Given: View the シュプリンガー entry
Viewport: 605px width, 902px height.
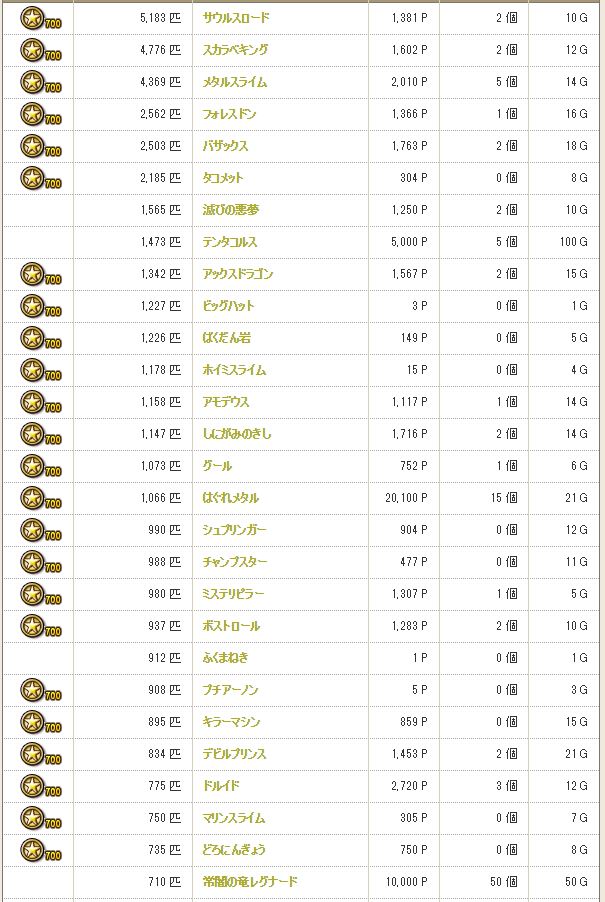Looking at the screenshot, I should pyautogui.click(x=234, y=530).
